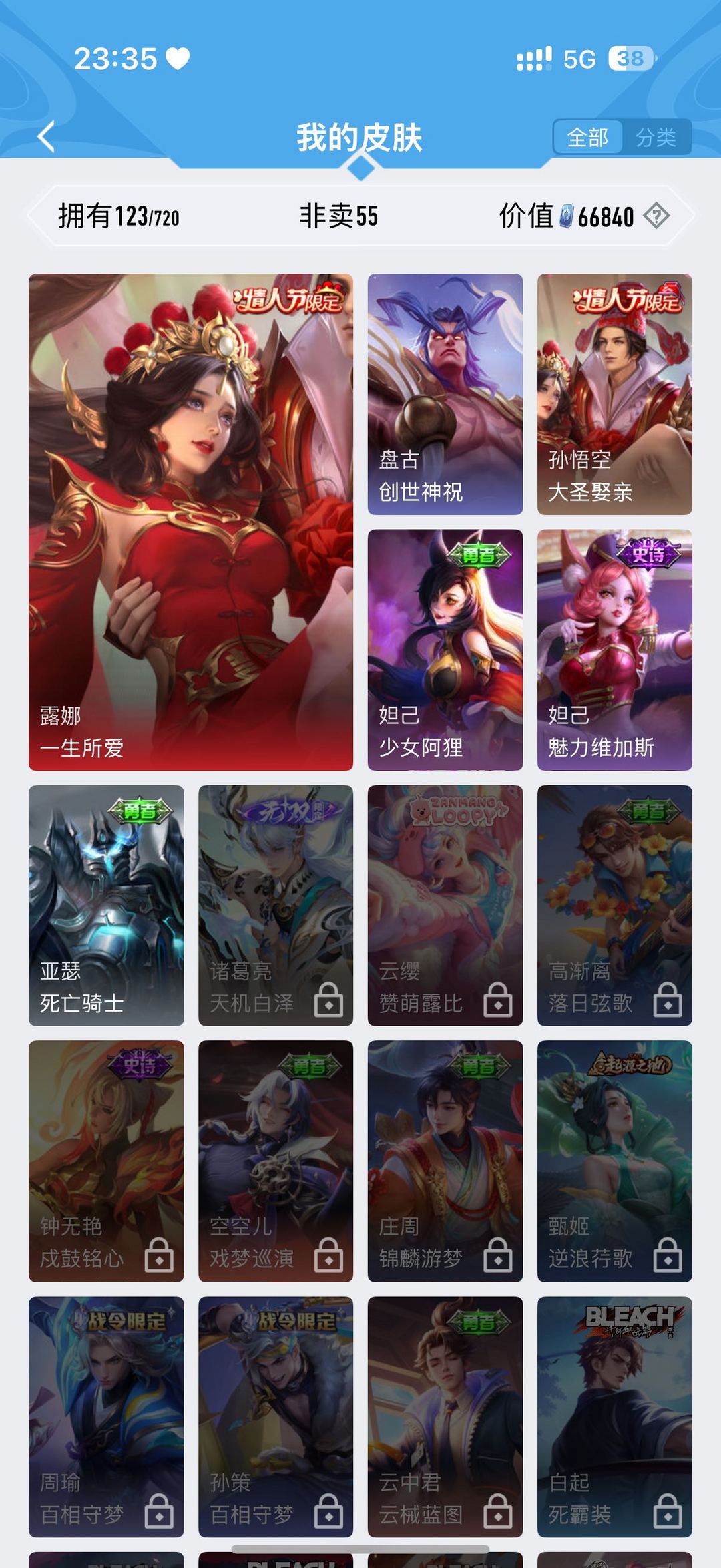Image resolution: width=721 pixels, height=1568 pixels.
Task: Switch to the 分类 view
Action: click(656, 138)
